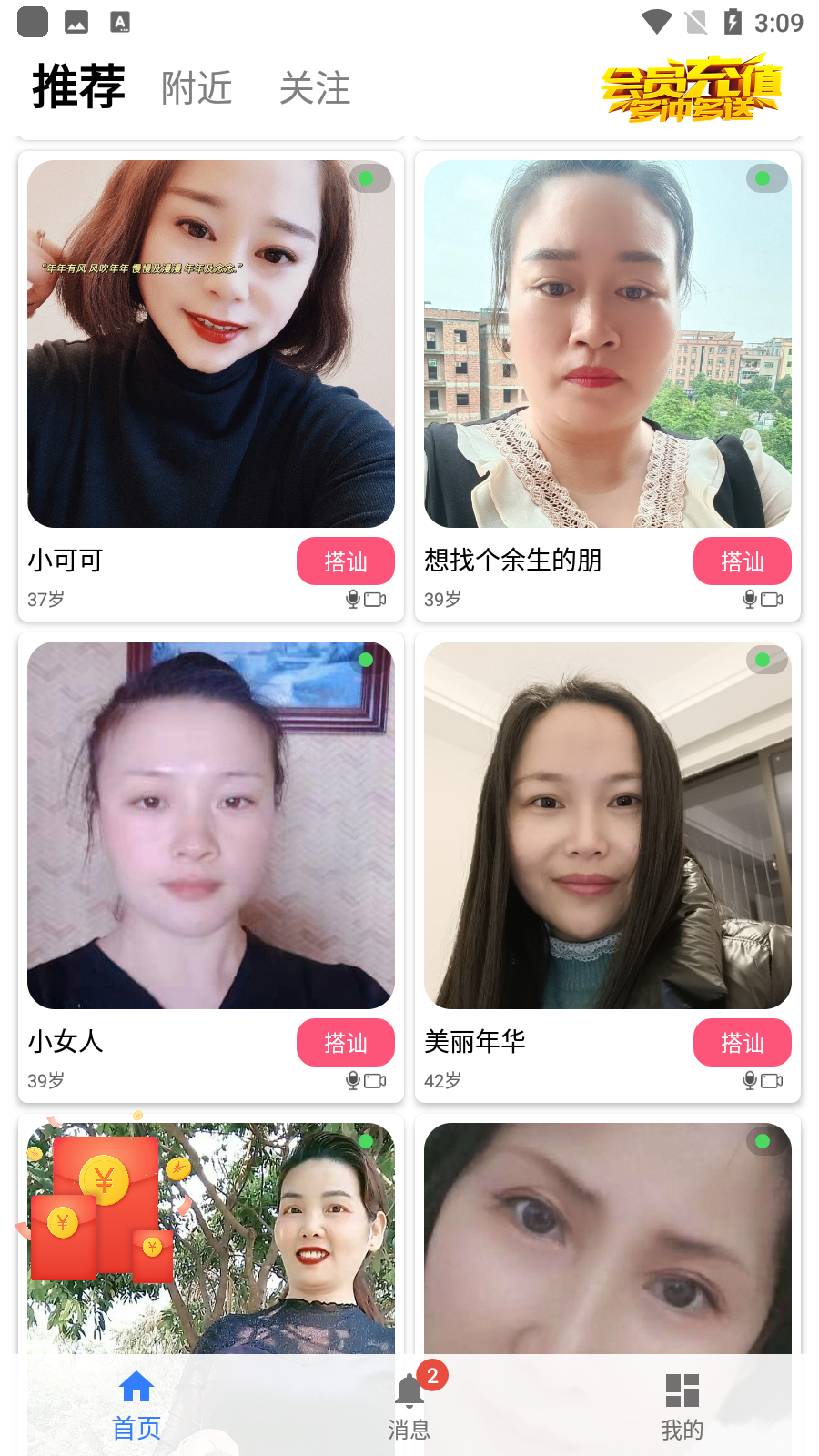Tap the microphone icon on 小女人's card

point(353,1081)
